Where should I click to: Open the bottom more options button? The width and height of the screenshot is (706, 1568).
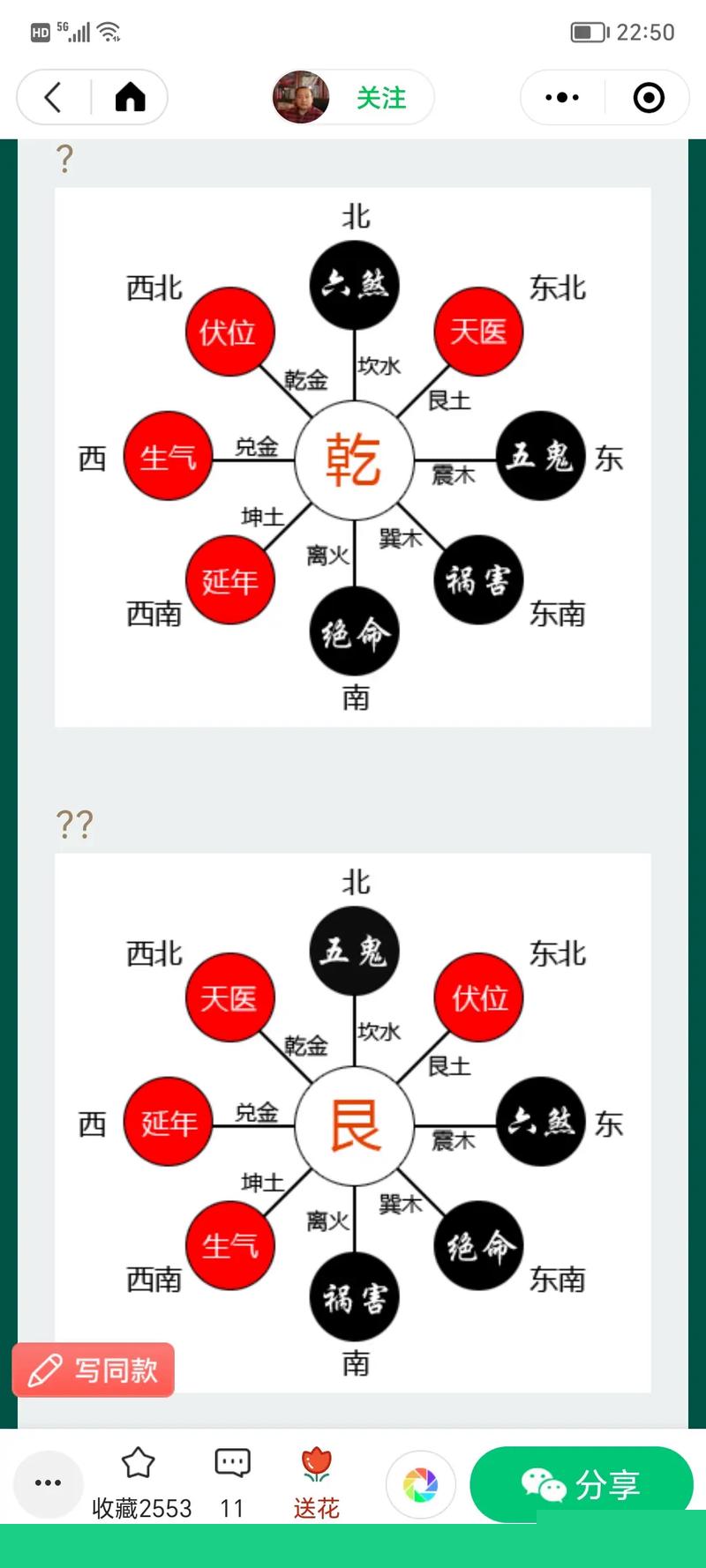[x=48, y=1483]
